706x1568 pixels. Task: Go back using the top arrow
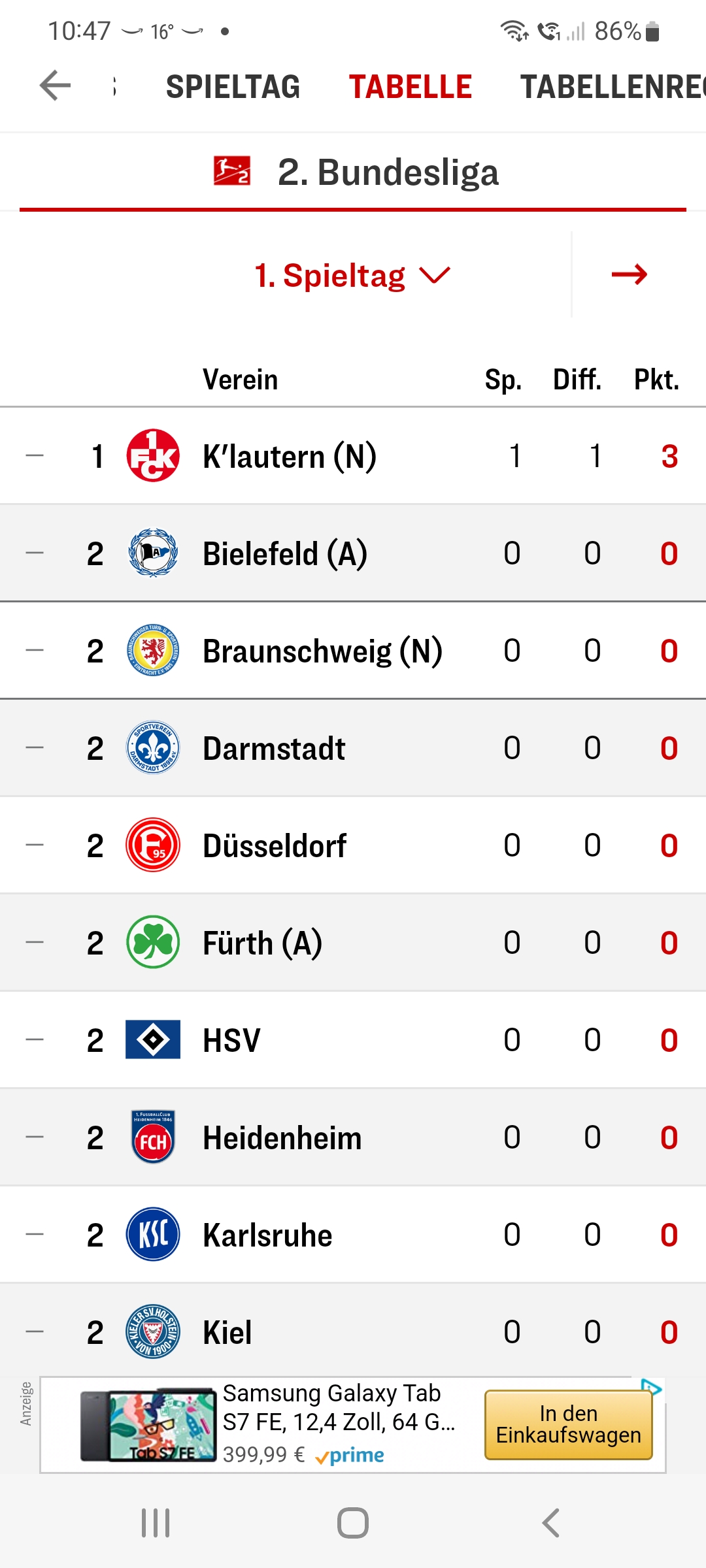coord(55,86)
